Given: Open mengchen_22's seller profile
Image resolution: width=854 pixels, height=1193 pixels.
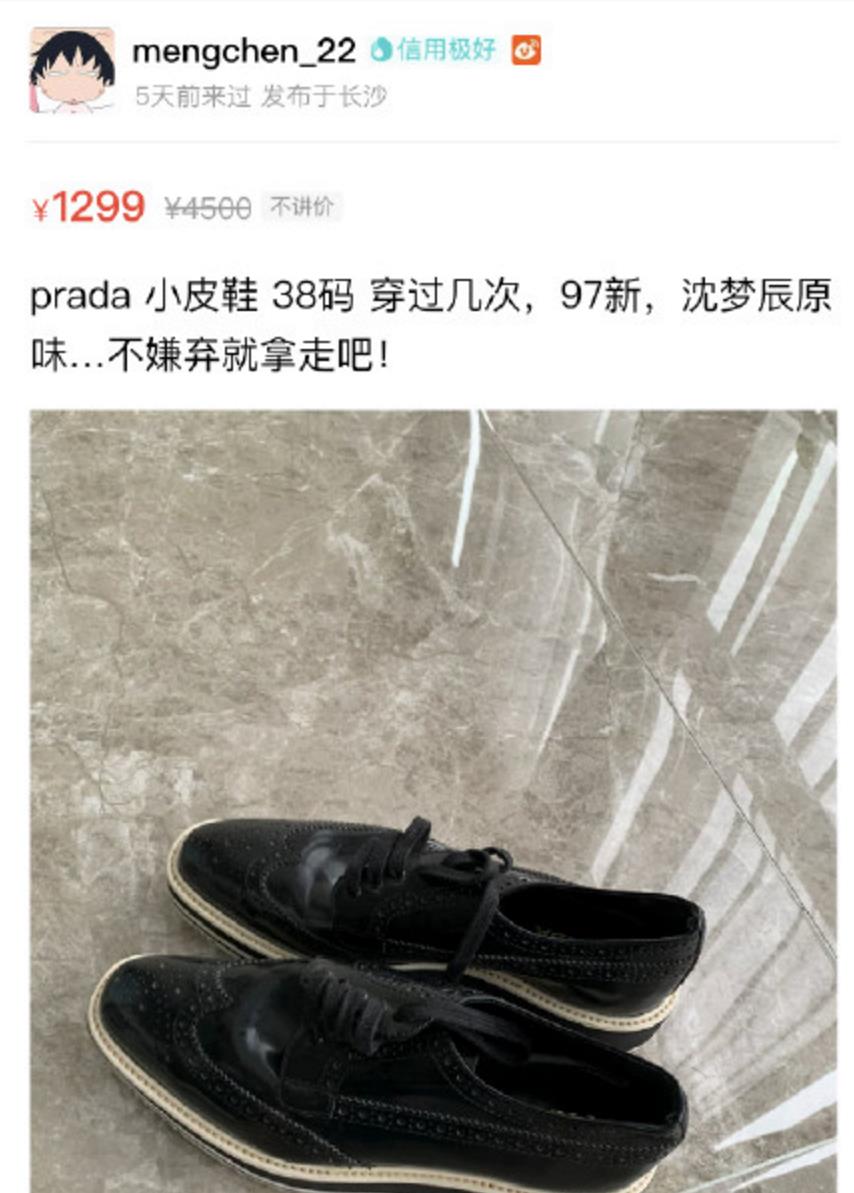Looking at the screenshot, I should (243, 50).
